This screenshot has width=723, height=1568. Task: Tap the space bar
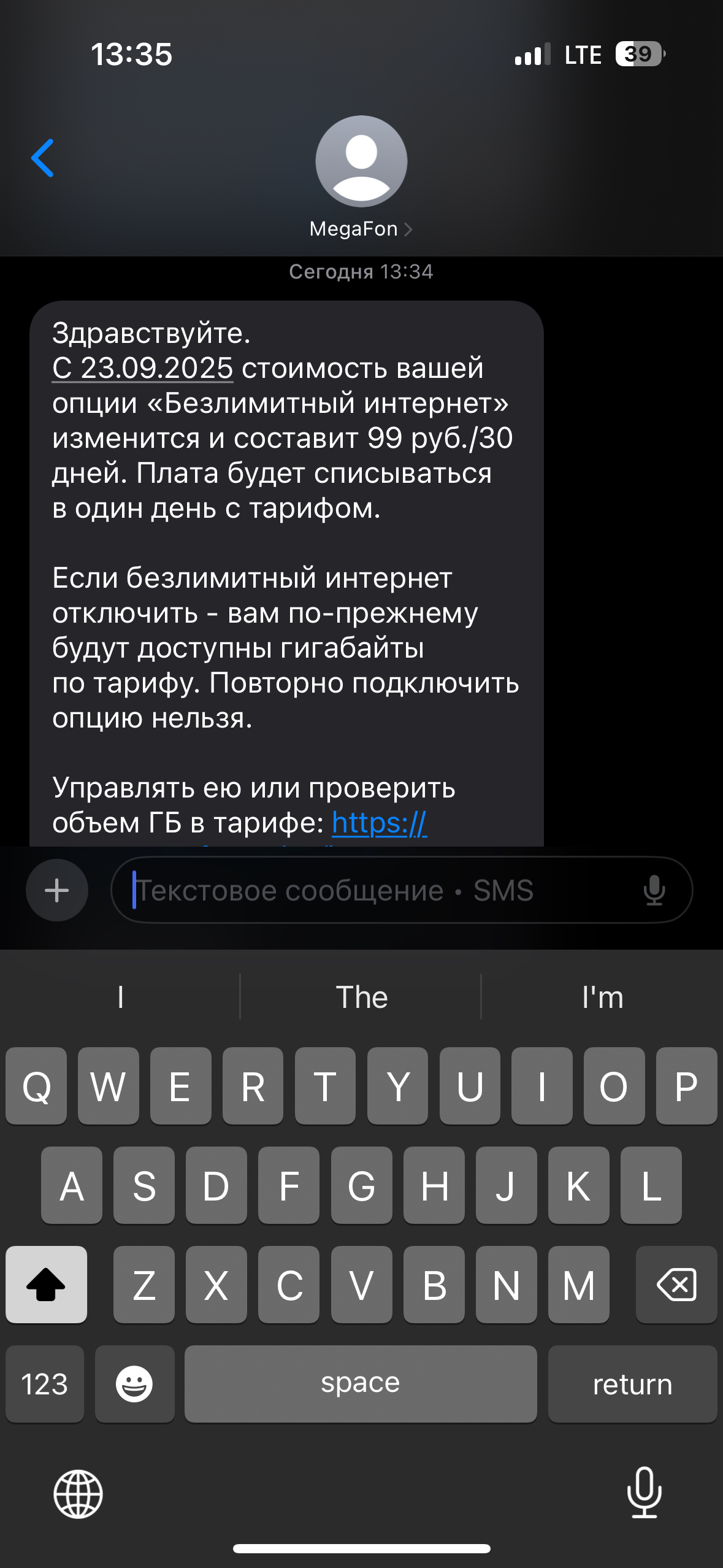(x=361, y=1384)
